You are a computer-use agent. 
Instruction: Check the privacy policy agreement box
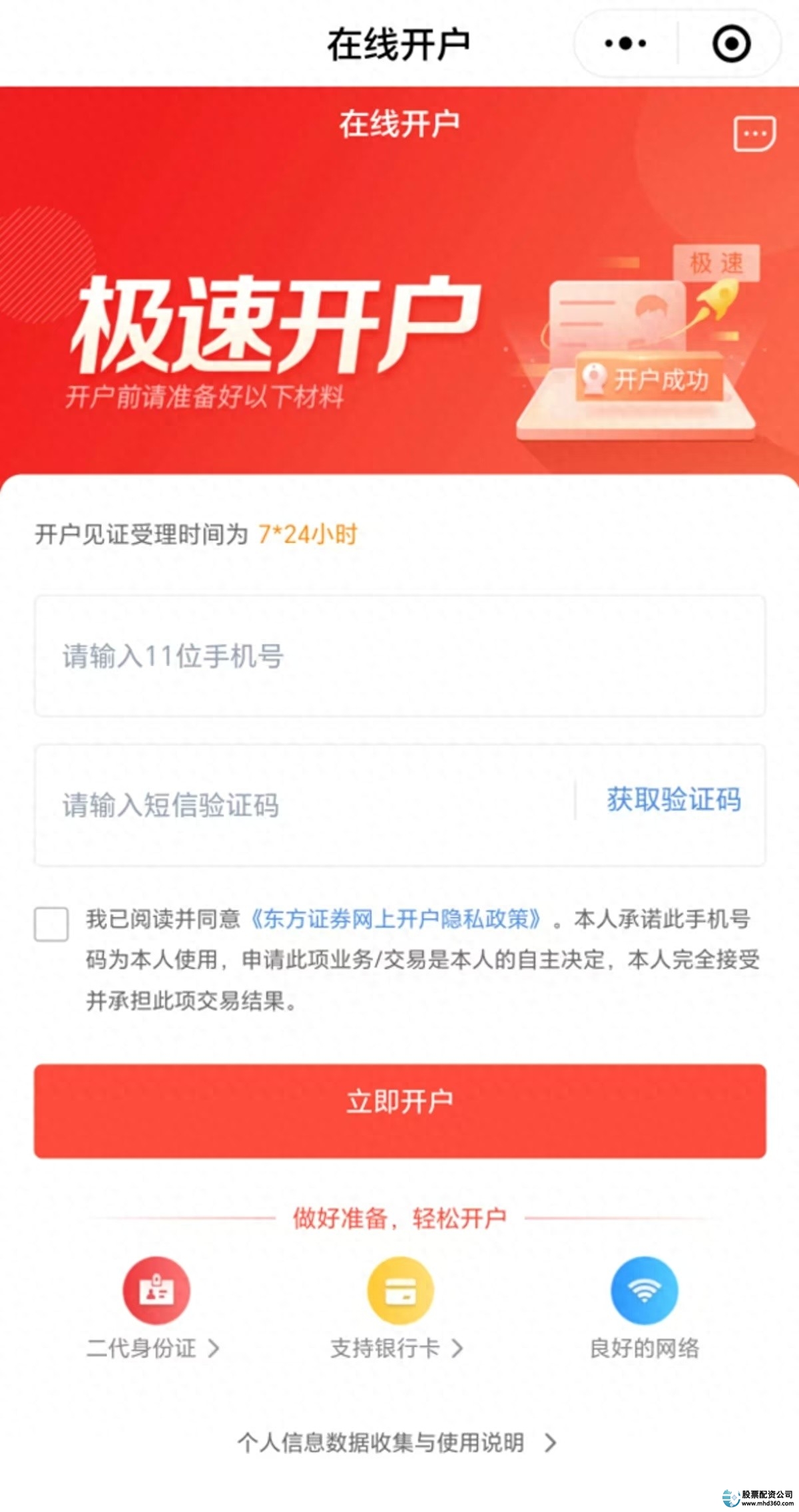click(51, 924)
